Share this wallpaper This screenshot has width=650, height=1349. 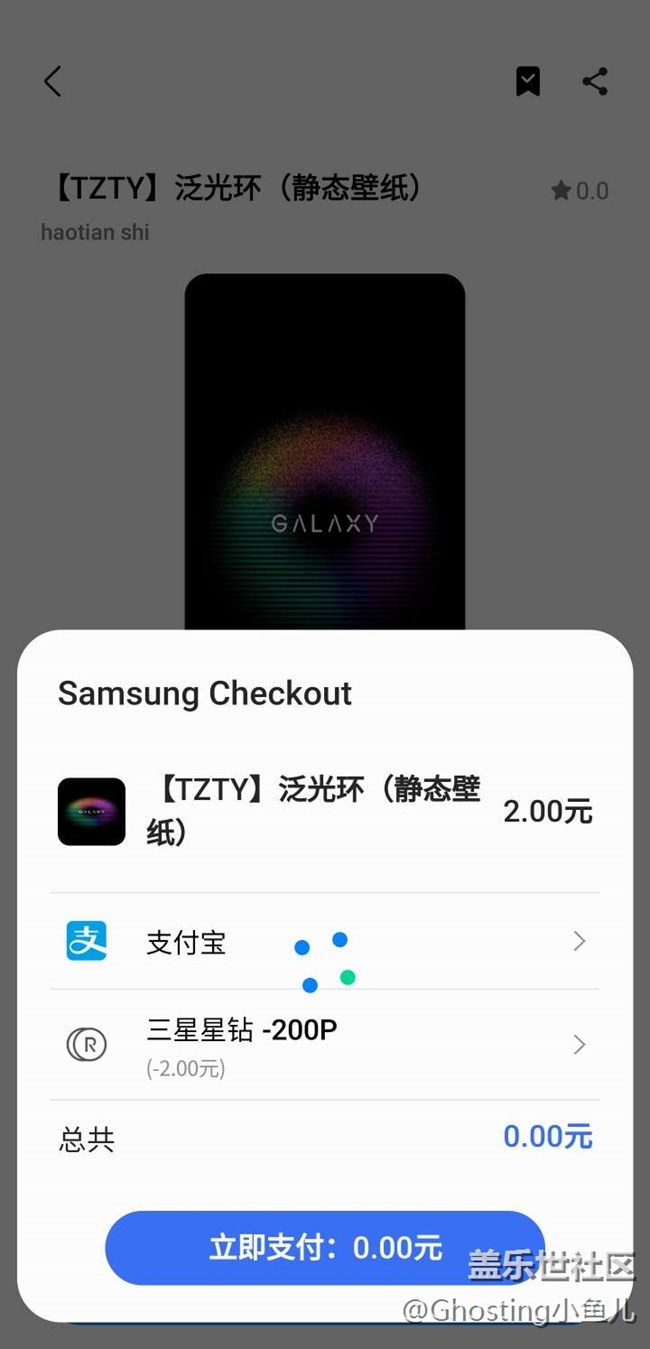pos(595,82)
